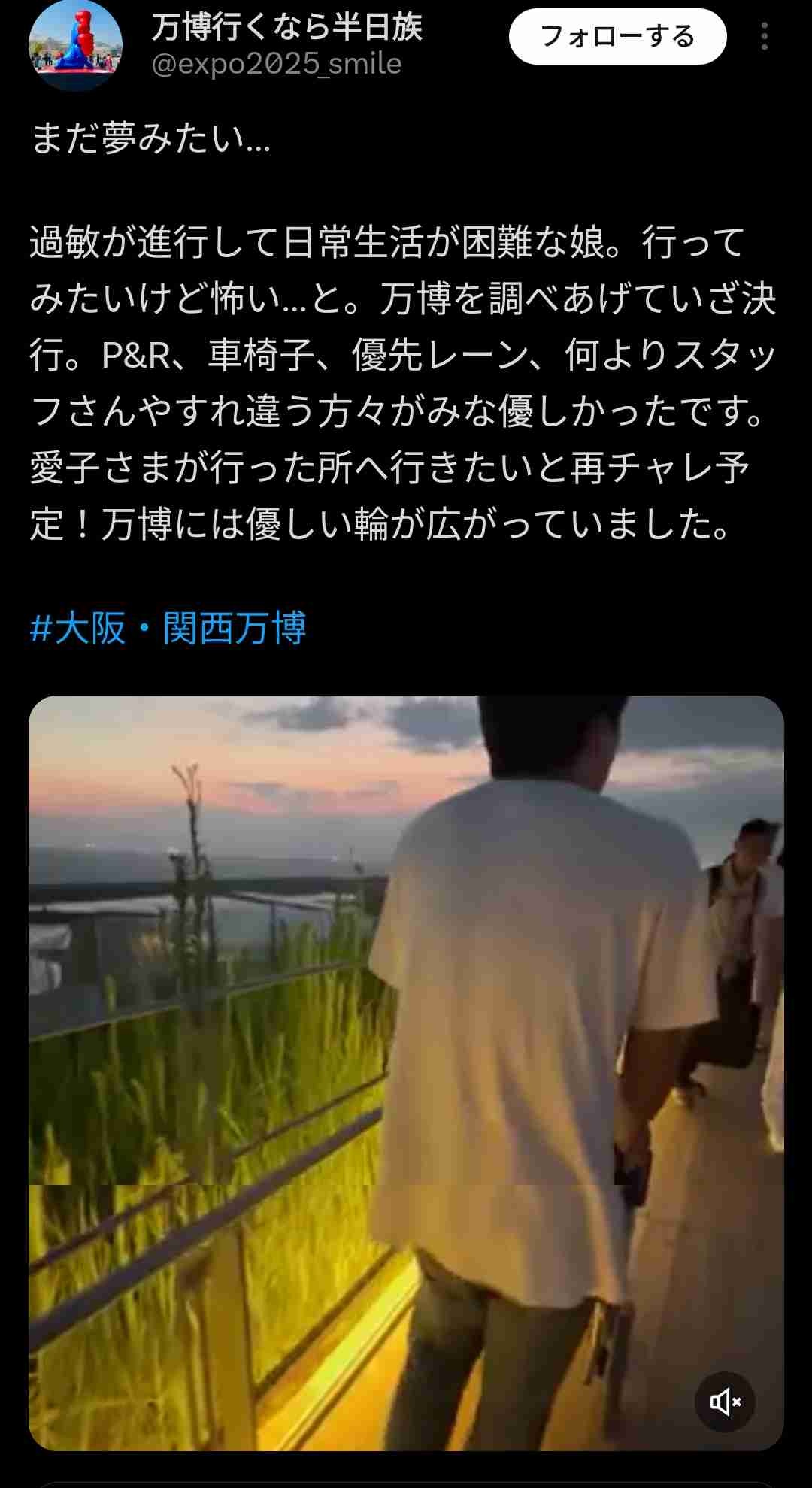
Task: Open the post overflow menu
Action: pos(764,36)
